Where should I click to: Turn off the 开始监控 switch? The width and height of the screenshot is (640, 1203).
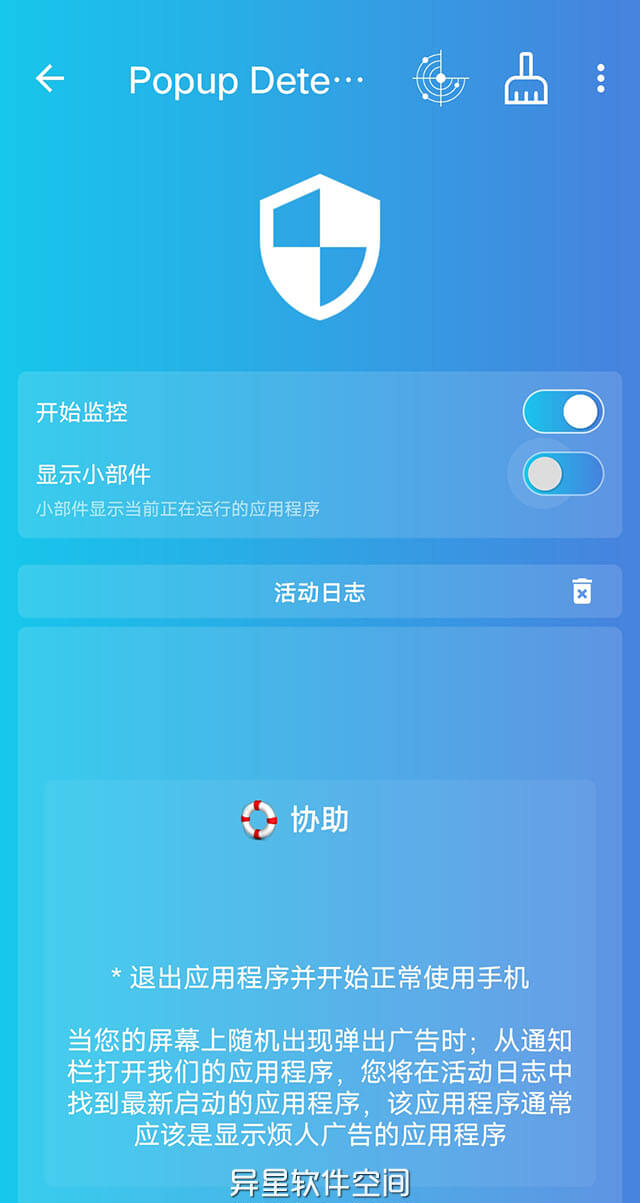(563, 412)
